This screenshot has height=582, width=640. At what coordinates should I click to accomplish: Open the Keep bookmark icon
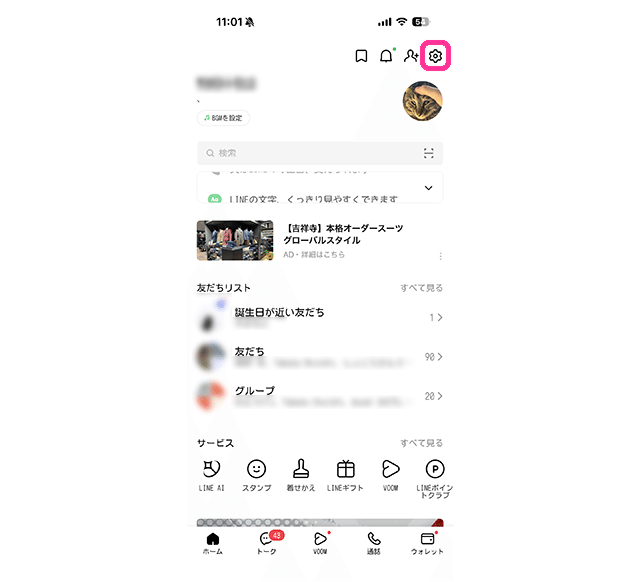361,56
